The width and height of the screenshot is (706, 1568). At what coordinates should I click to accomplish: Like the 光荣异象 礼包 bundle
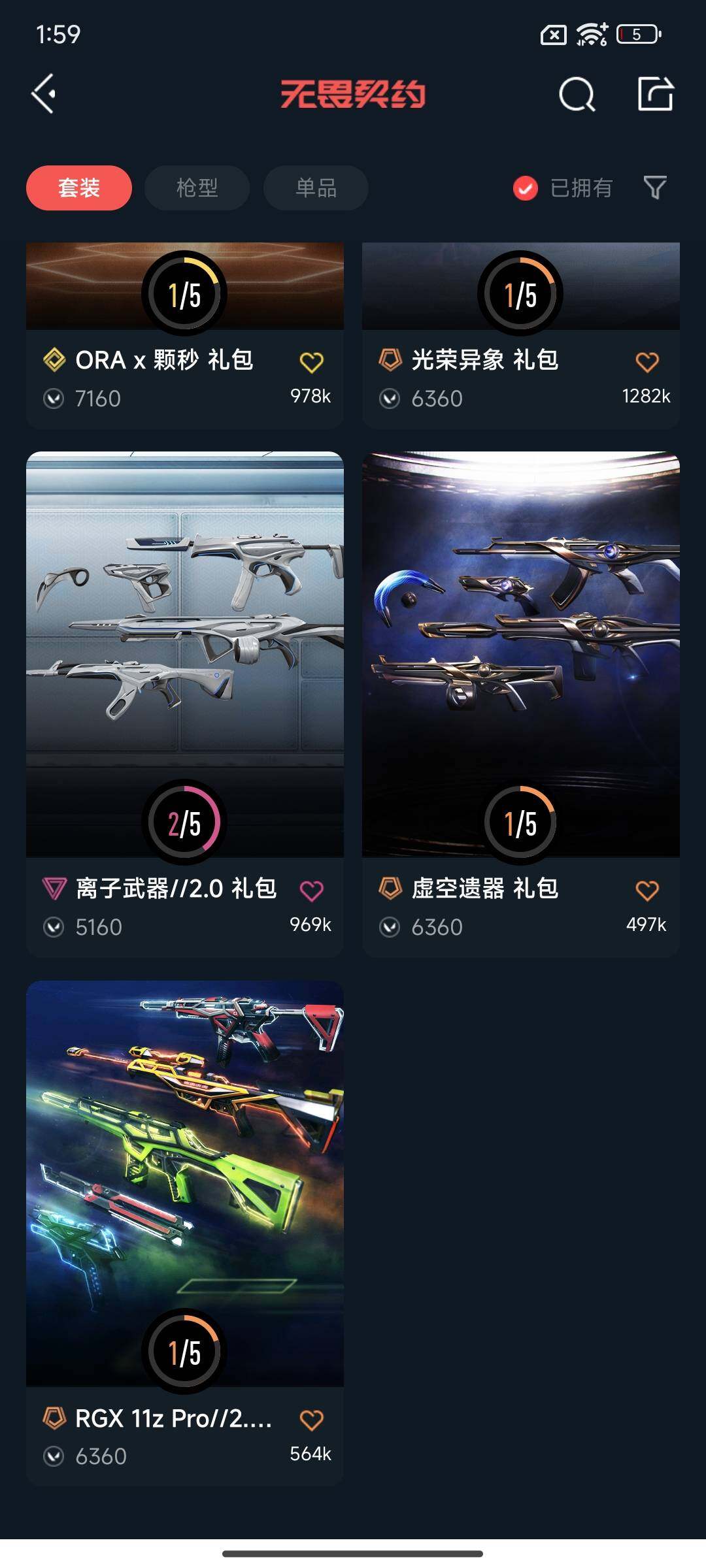647,363
